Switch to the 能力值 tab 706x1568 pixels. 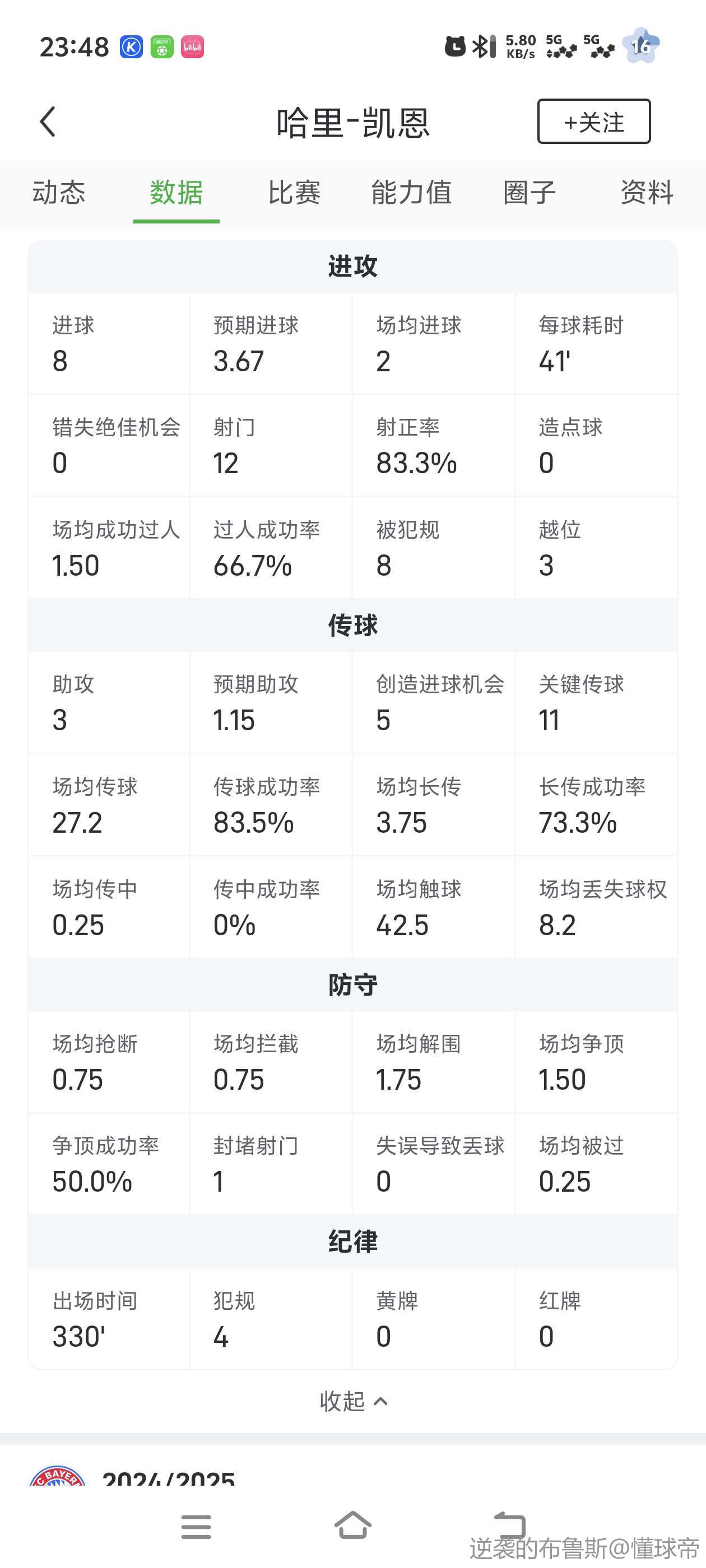tap(412, 193)
